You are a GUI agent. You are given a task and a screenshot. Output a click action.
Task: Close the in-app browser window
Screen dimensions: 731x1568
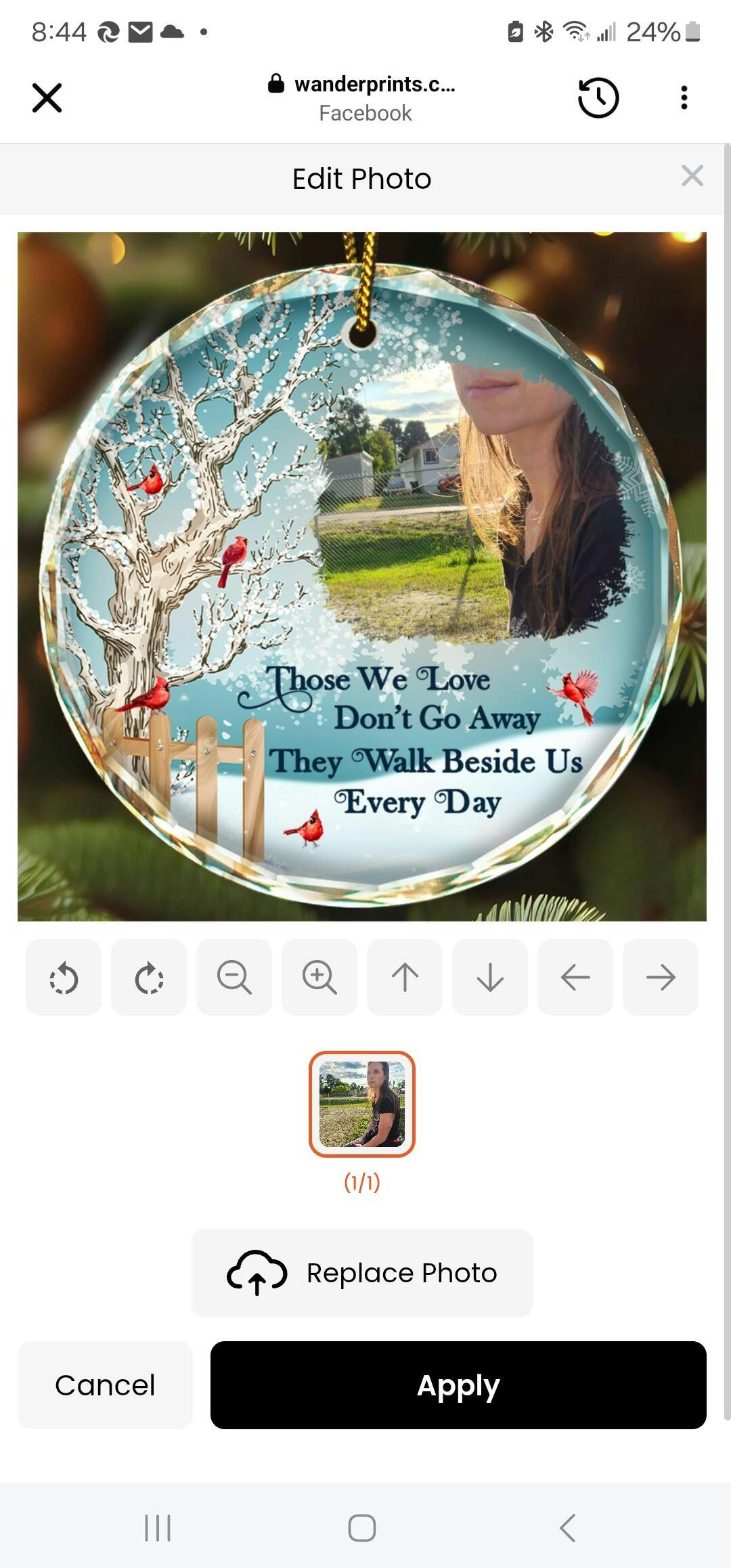tap(47, 97)
